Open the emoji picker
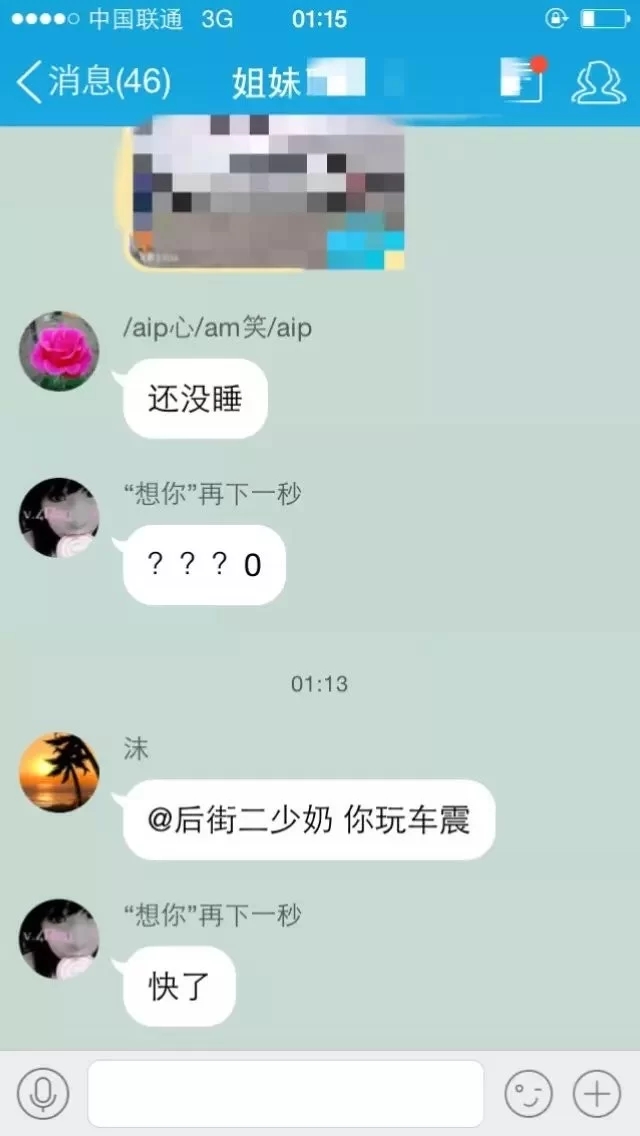Viewport: 640px width, 1136px height. point(528,1094)
